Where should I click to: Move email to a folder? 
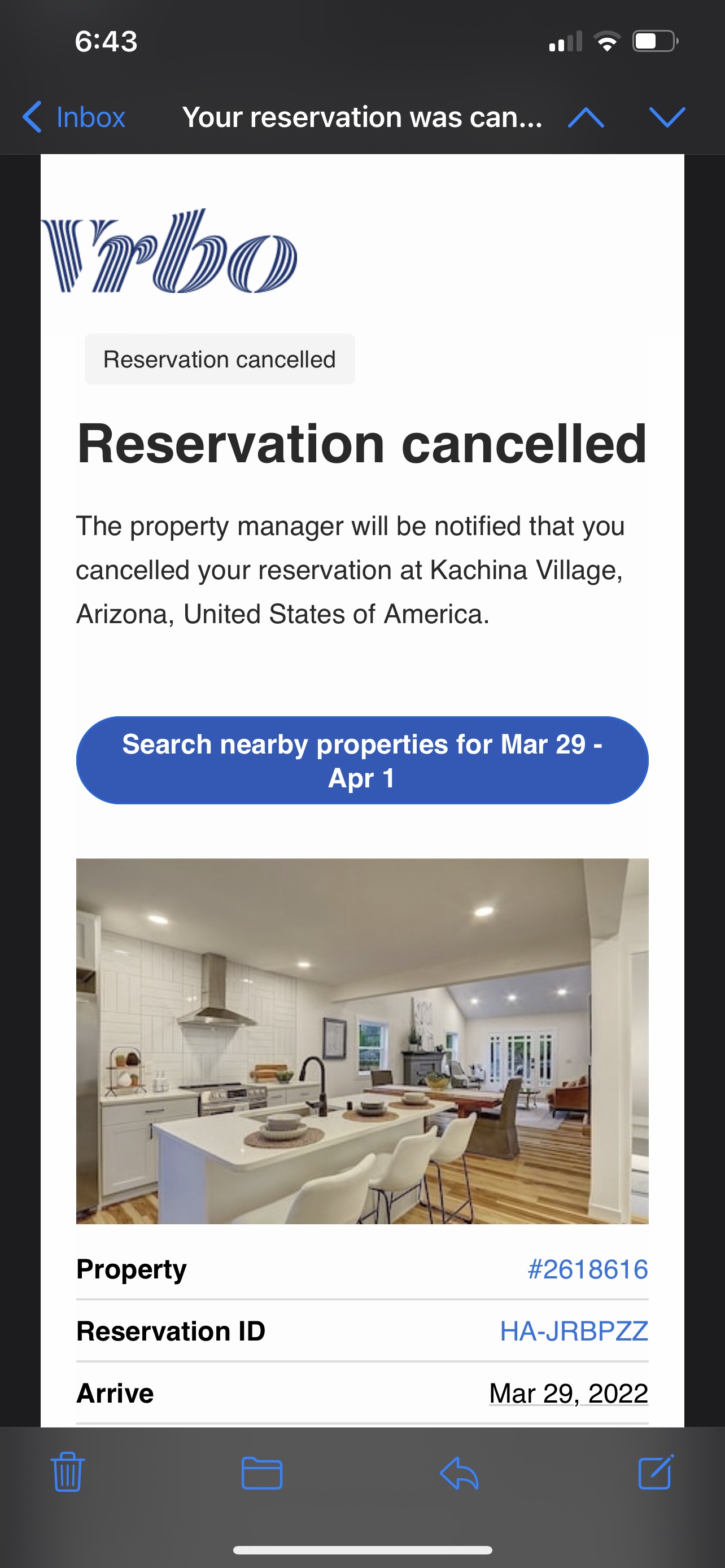[262, 1473]
